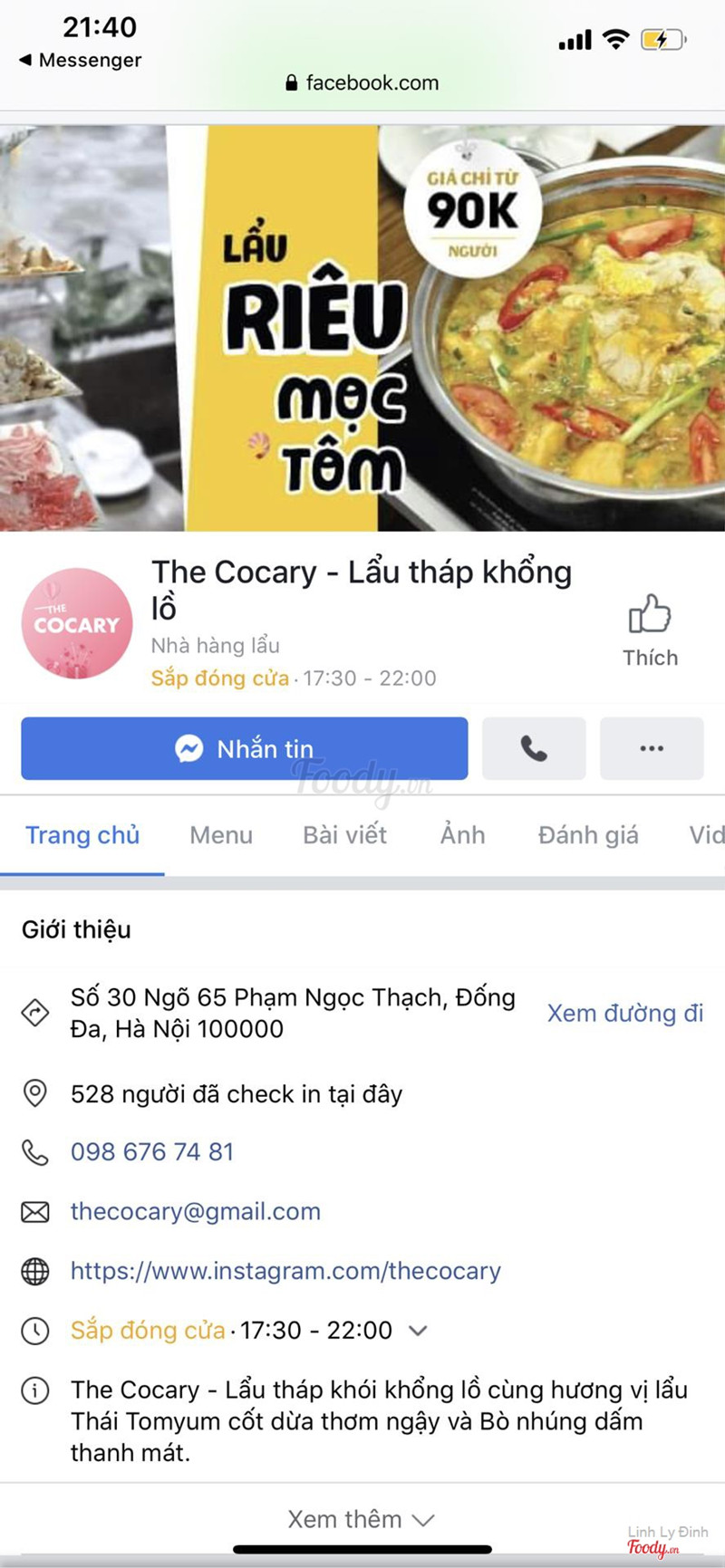The image size is (725, 1568).
Task: Expand Xem thêm for more info
Action: (x=361, y=1519)
